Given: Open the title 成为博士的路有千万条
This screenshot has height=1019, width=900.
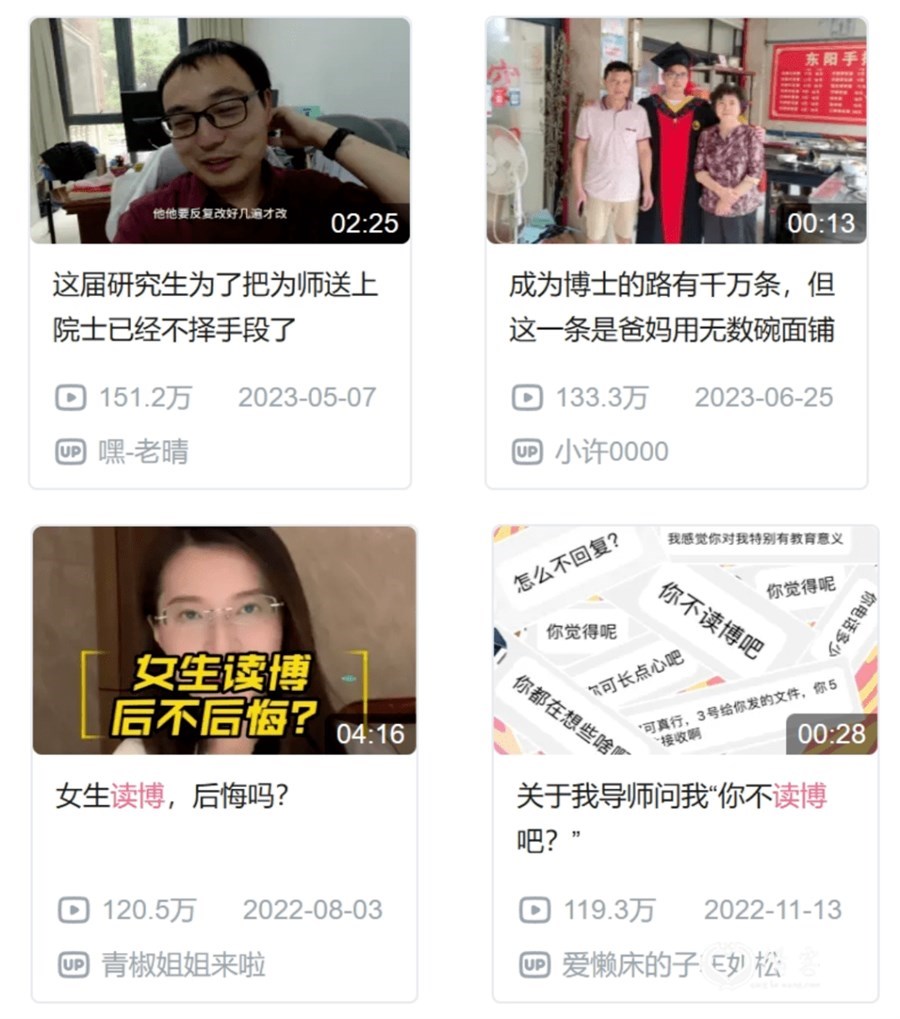Looking at the screenshot, I should pos(671,307).
